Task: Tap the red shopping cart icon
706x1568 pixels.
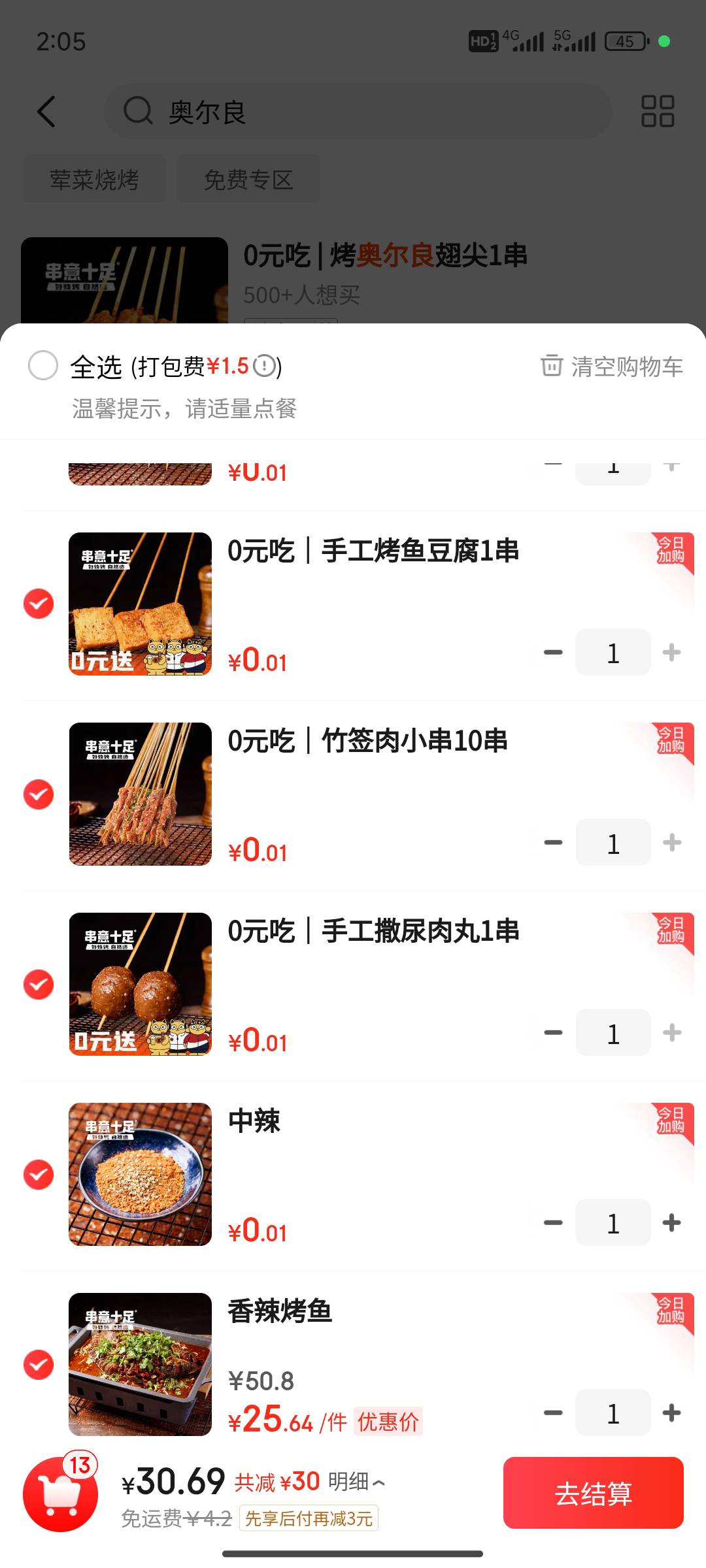Action: (x=60, y=1494)
